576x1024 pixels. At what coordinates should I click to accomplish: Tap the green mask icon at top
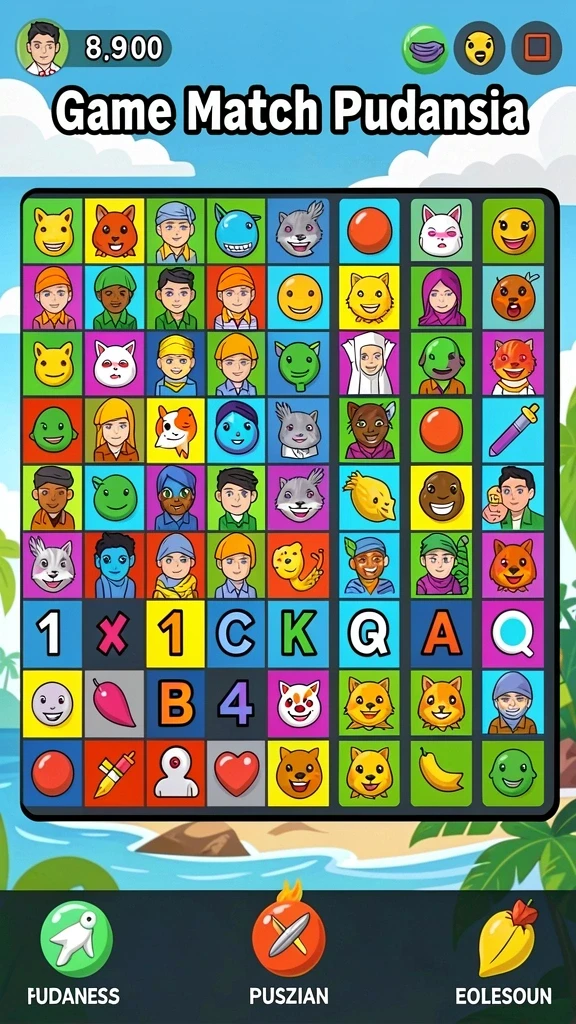424,48
